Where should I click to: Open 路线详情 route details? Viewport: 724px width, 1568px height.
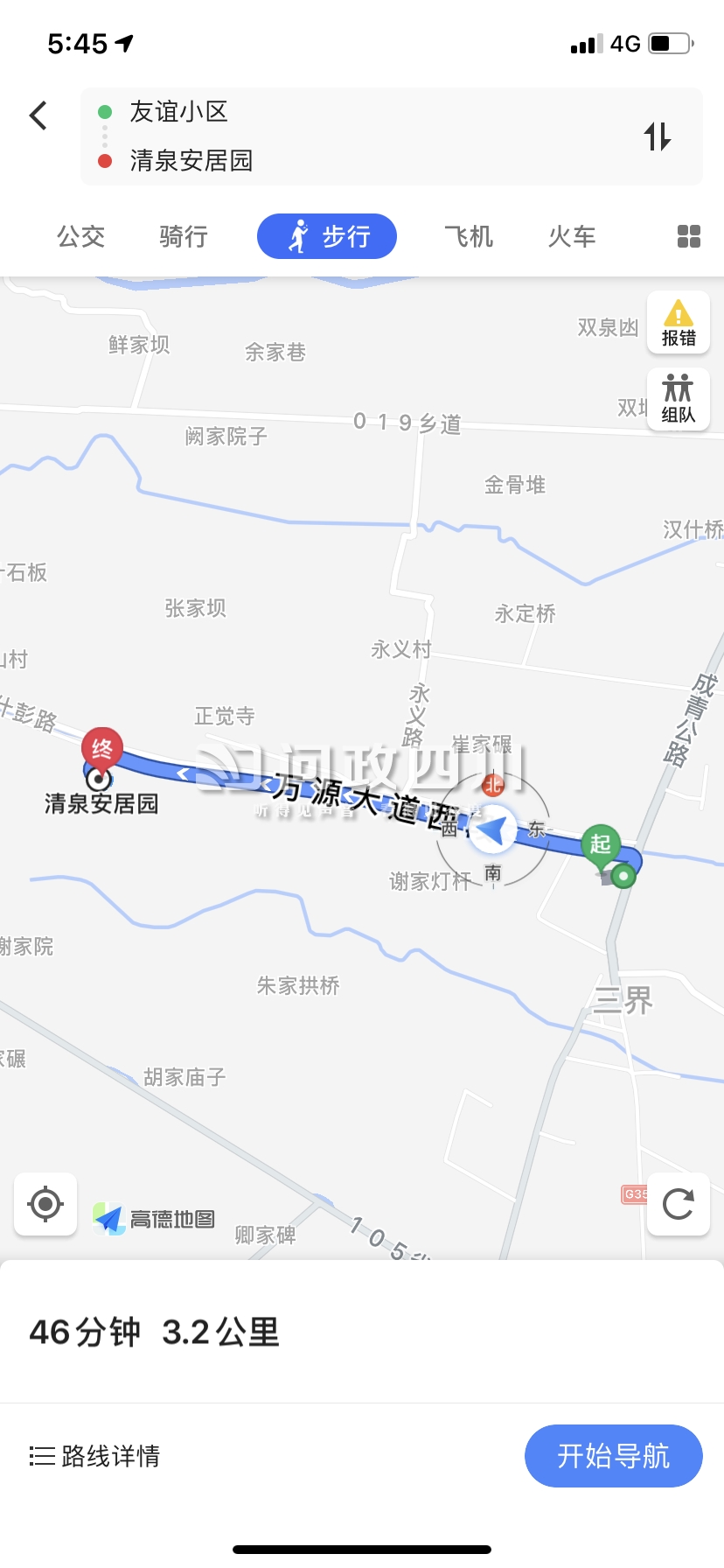pos(95,1456)
